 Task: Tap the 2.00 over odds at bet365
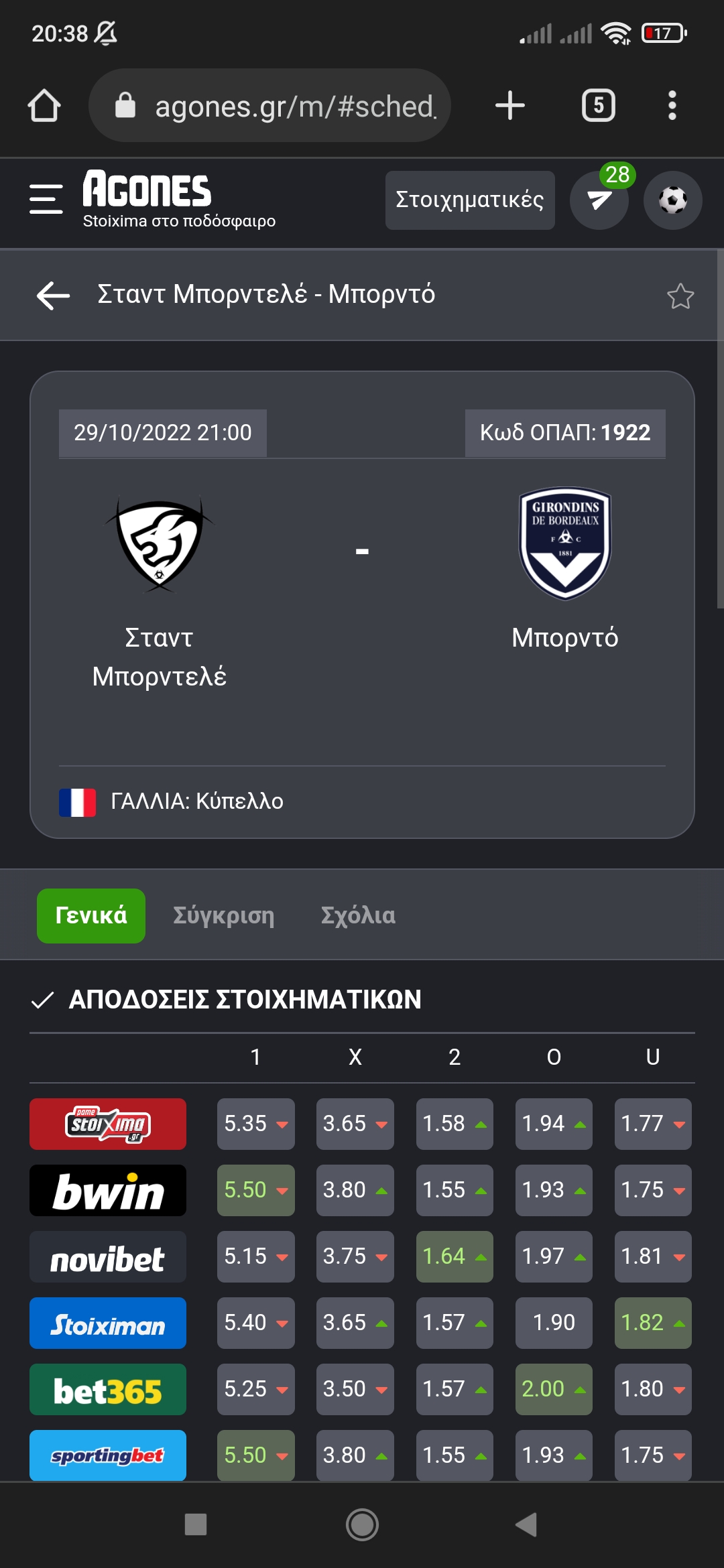[x=553, y=1389]
